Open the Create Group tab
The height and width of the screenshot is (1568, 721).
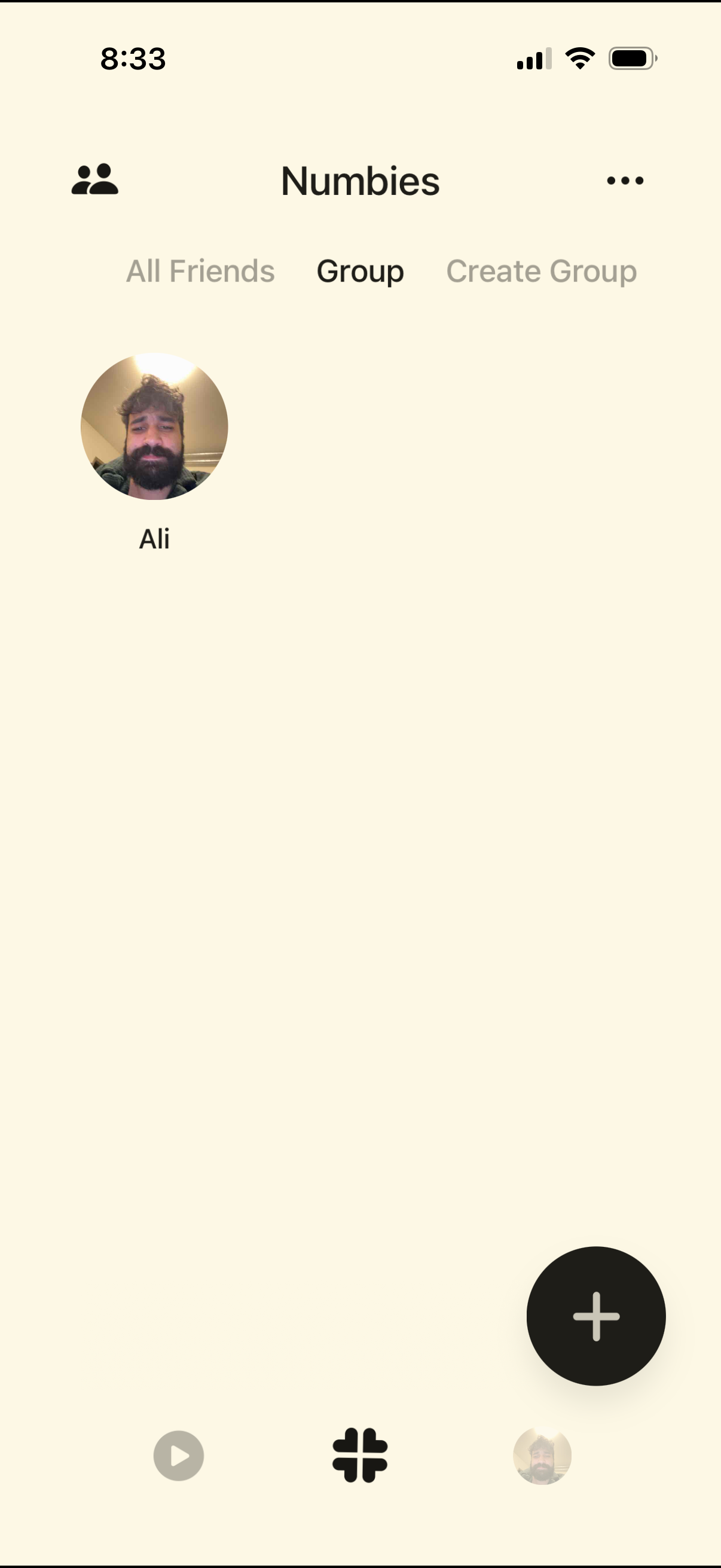[x=541, y=271]
